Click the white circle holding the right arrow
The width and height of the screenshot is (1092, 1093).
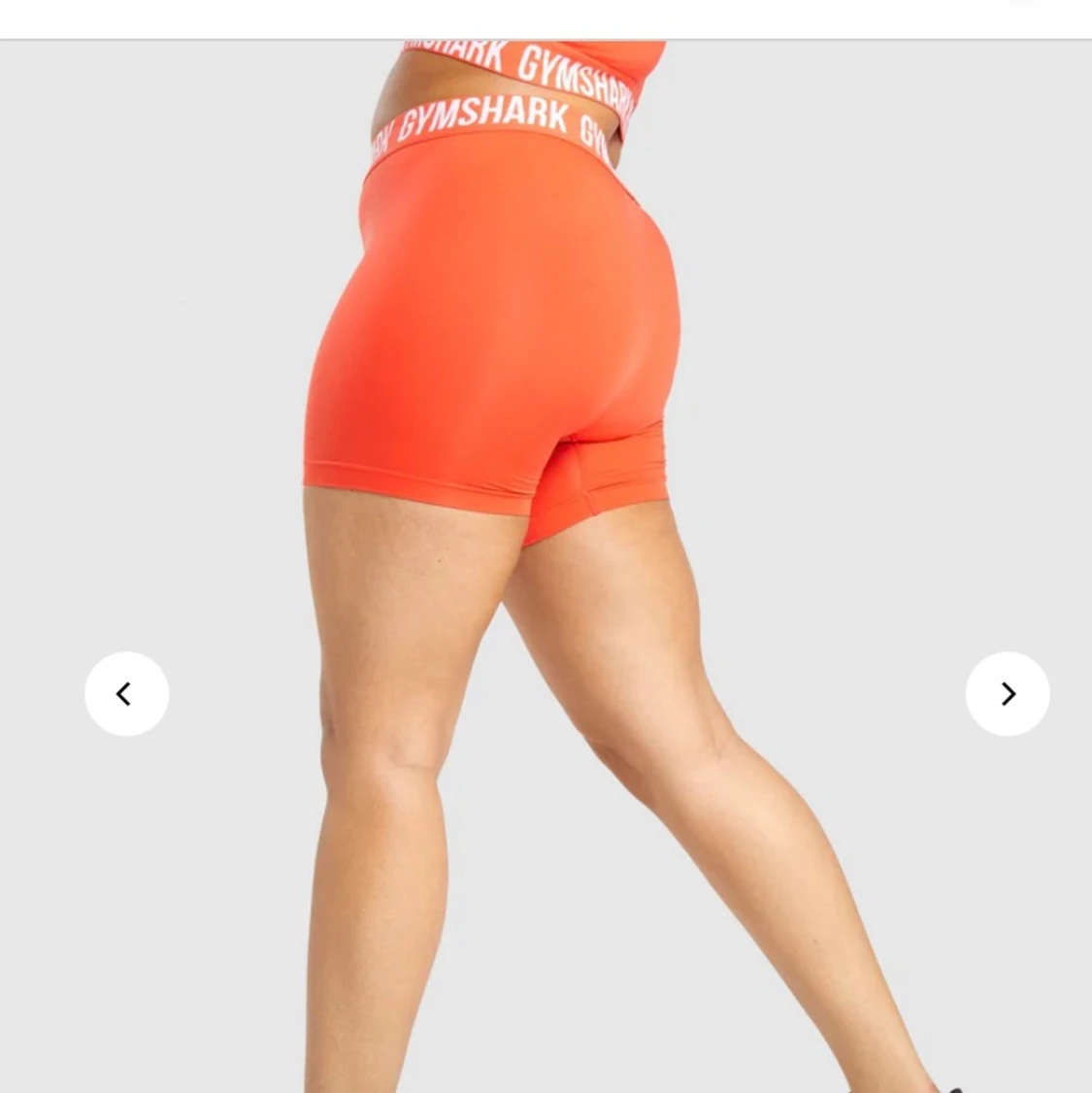(x=1007, y=693)
